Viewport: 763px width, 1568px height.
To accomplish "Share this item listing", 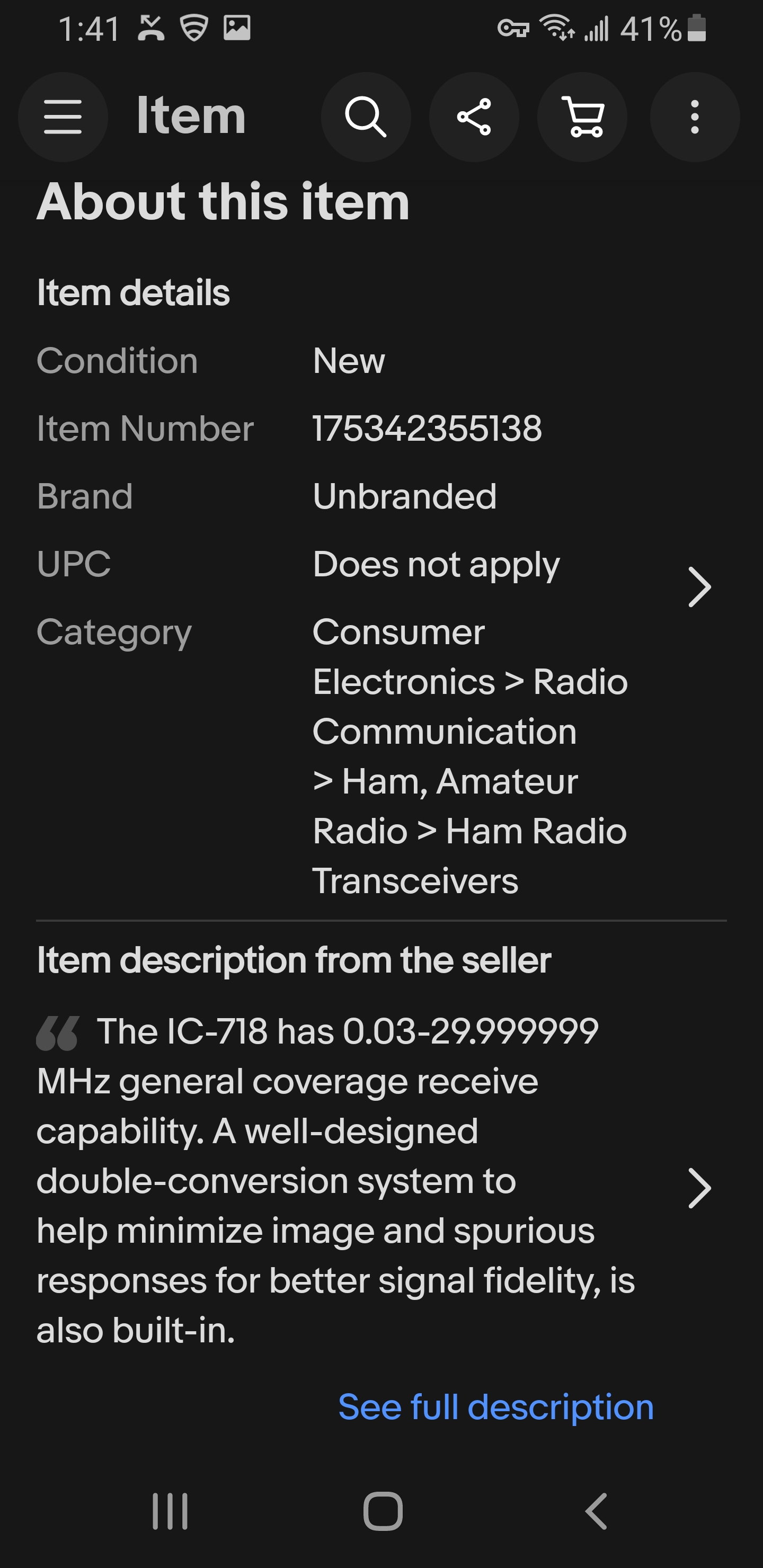I will 474,117.
